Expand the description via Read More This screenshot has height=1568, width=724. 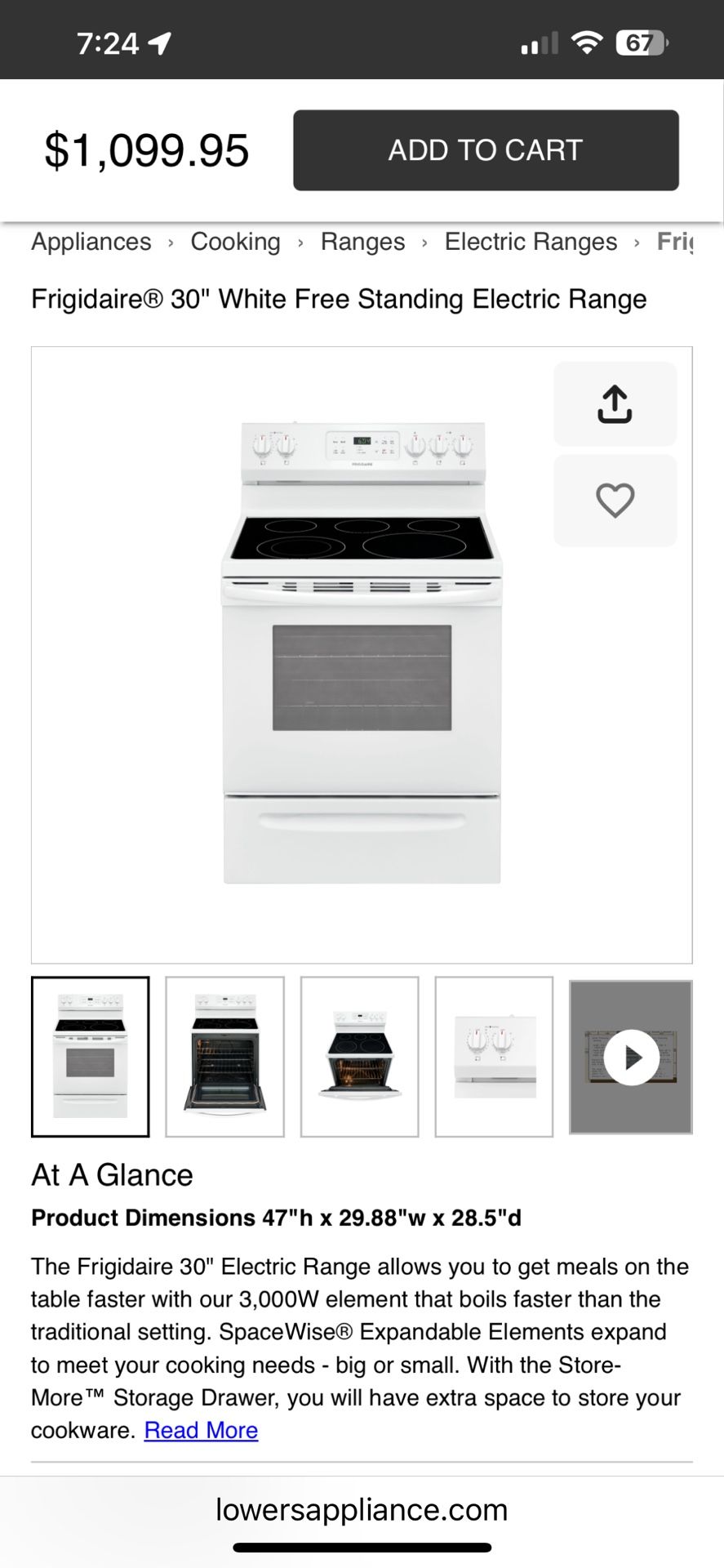click(x=201, y=1430)
